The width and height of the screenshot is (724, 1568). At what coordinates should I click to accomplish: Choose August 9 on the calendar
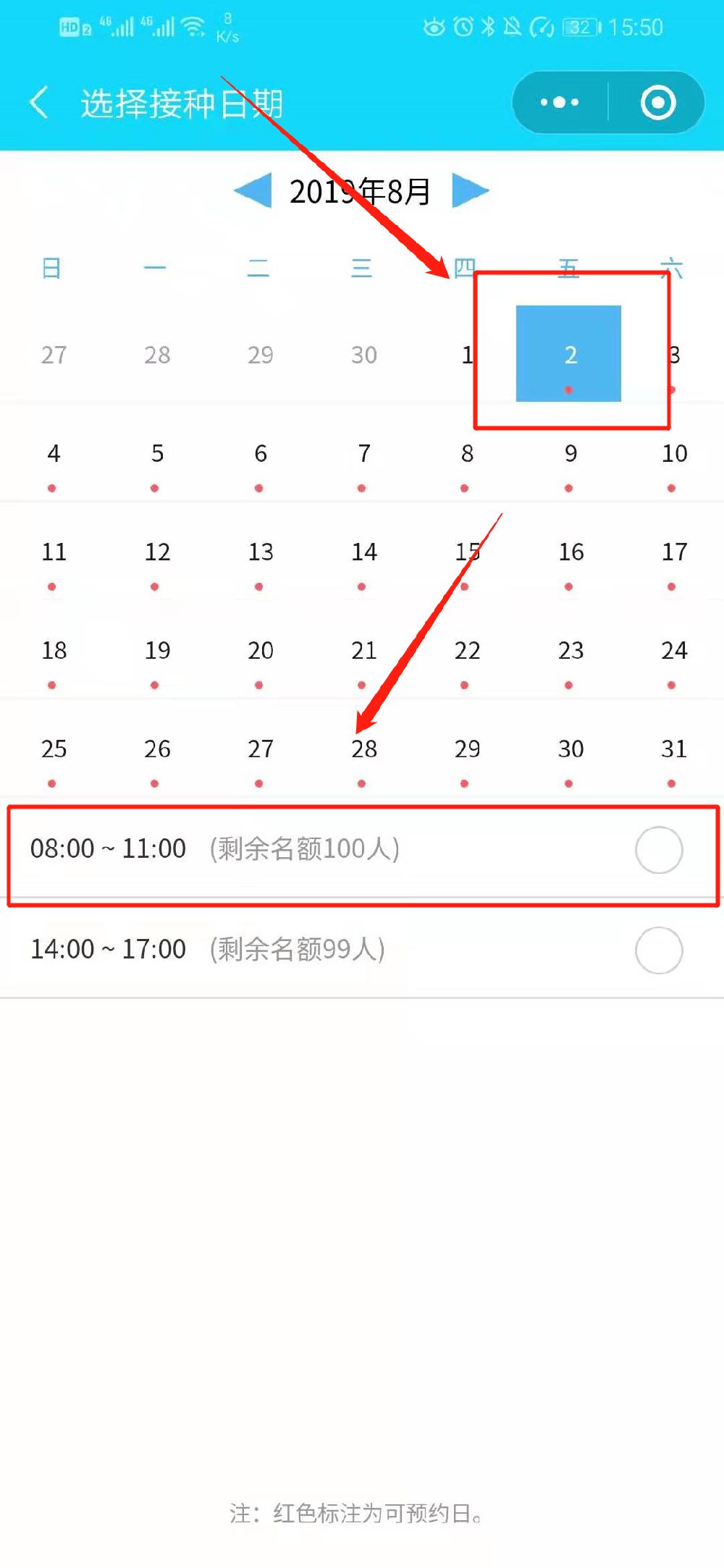(x=571, y=455)
